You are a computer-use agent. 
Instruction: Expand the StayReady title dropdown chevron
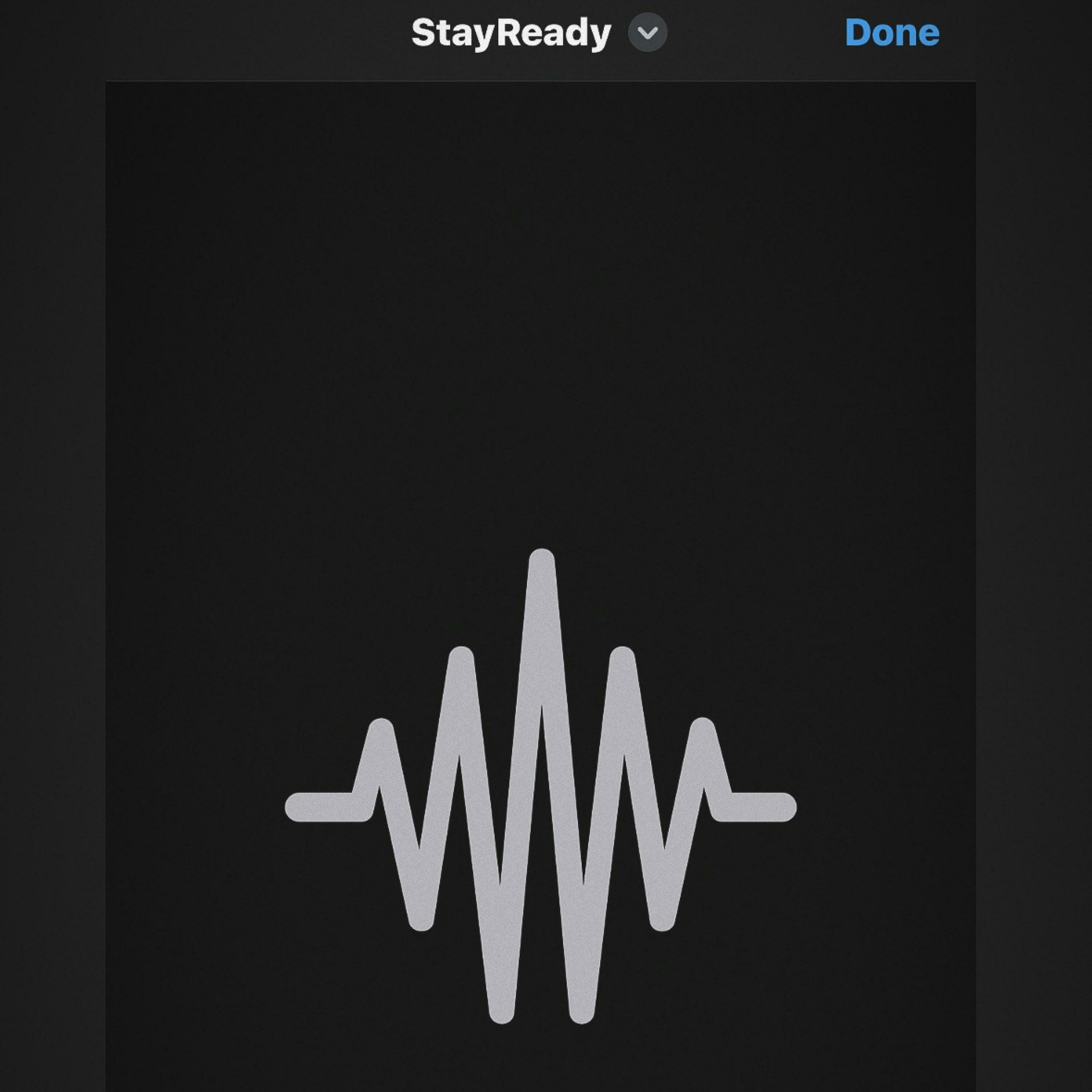647,33
